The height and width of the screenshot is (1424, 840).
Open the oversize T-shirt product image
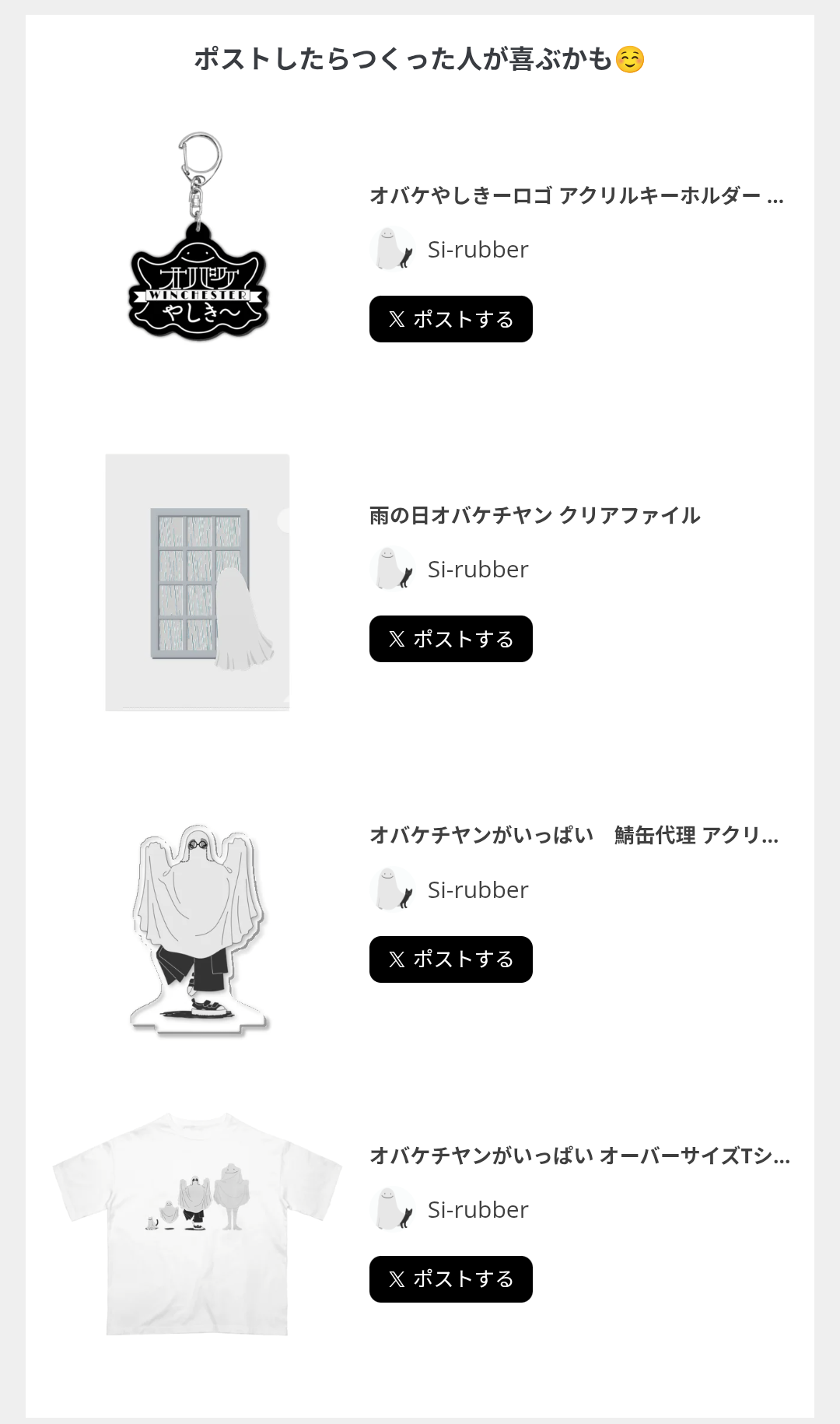click(x=198, y=1224)
